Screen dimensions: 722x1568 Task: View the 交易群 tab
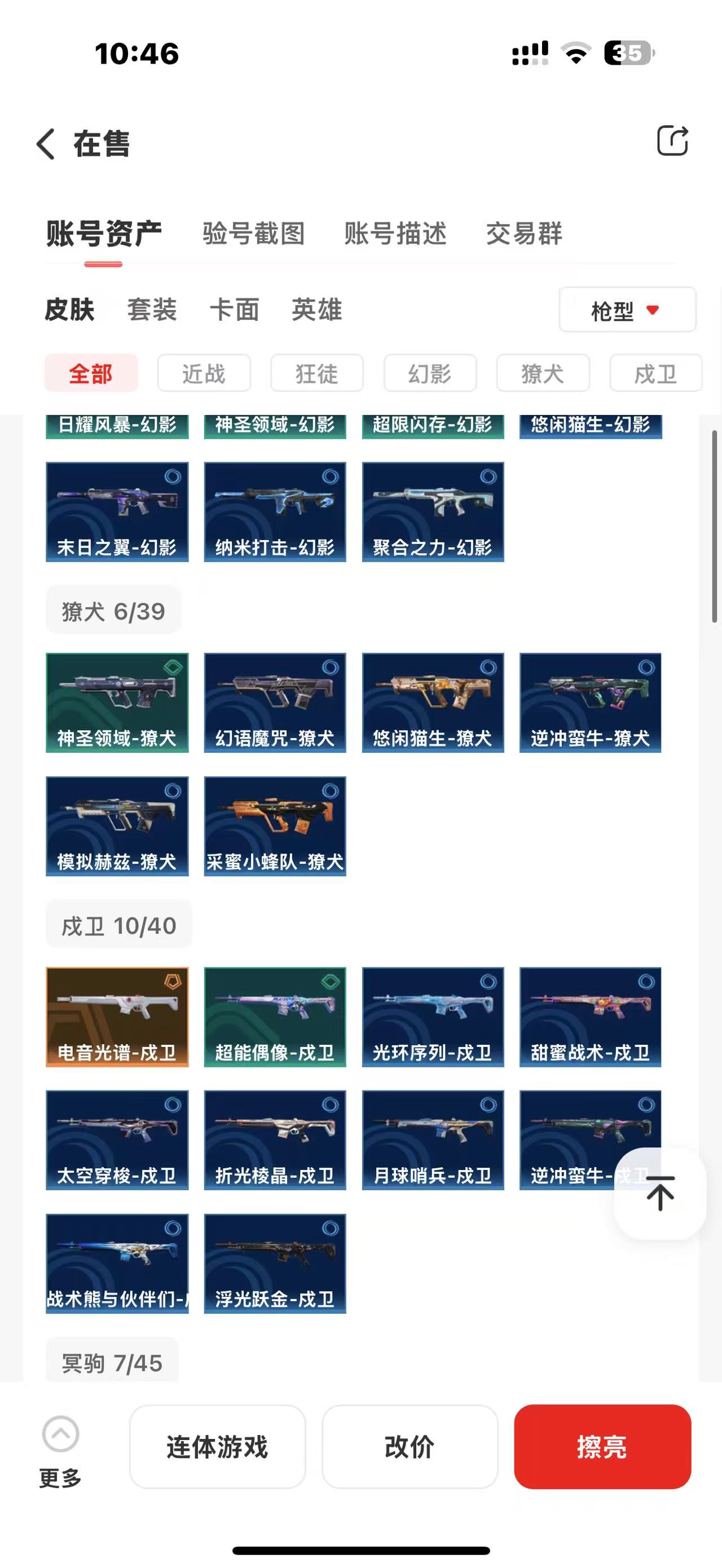[523, 234]
